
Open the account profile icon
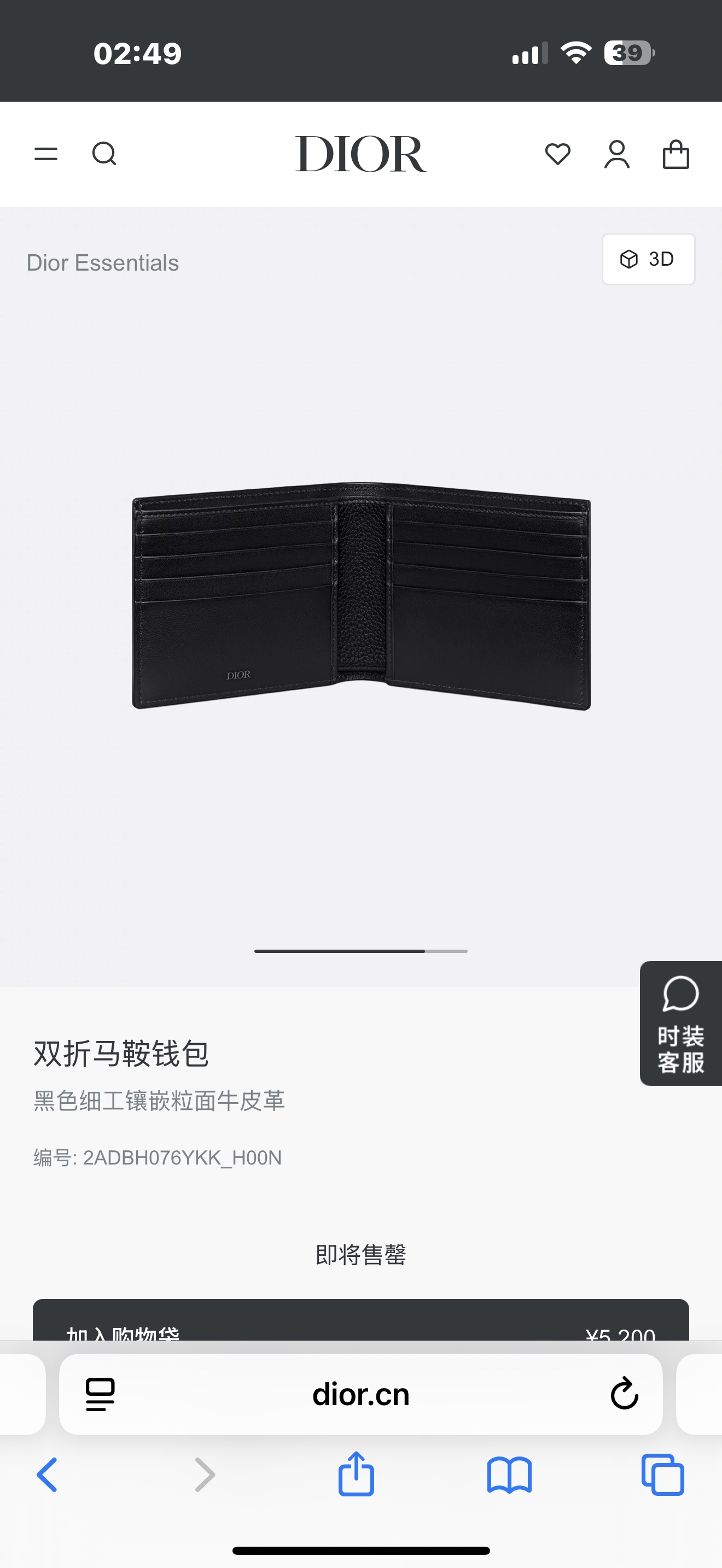point(616,154)
